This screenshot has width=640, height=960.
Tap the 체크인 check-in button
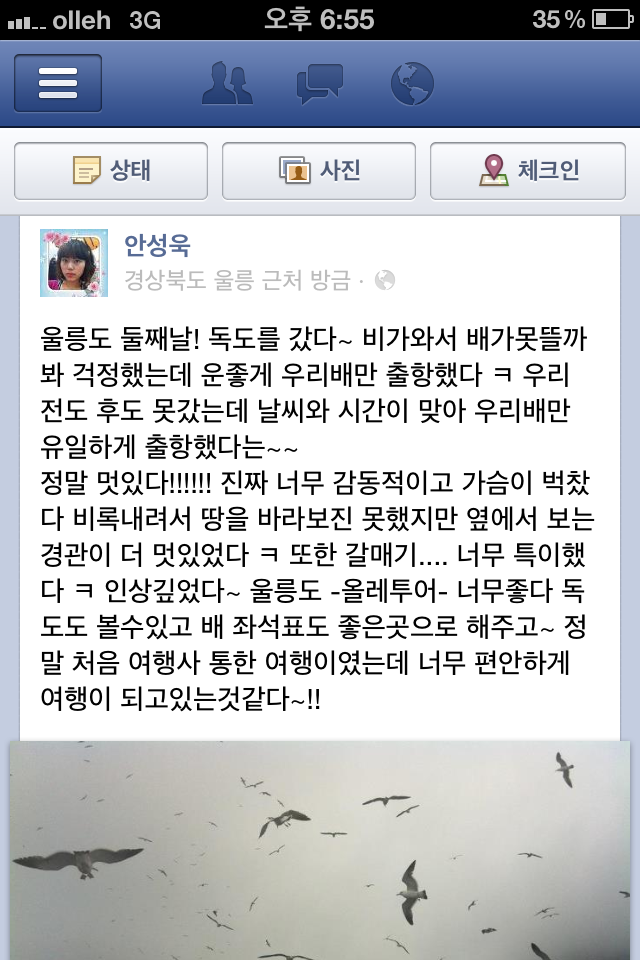(x=527, y=171)
